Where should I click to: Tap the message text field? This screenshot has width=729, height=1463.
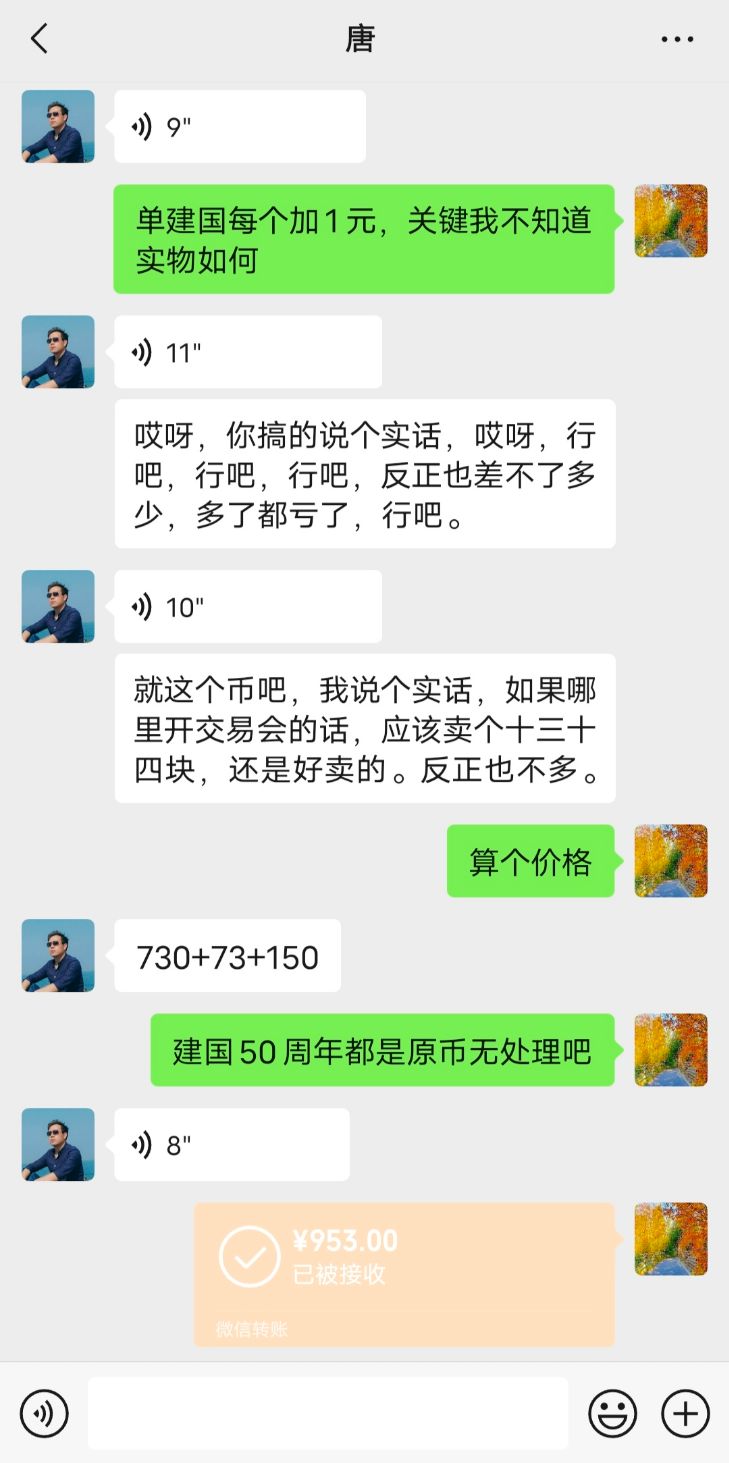tap(328, 1413)
